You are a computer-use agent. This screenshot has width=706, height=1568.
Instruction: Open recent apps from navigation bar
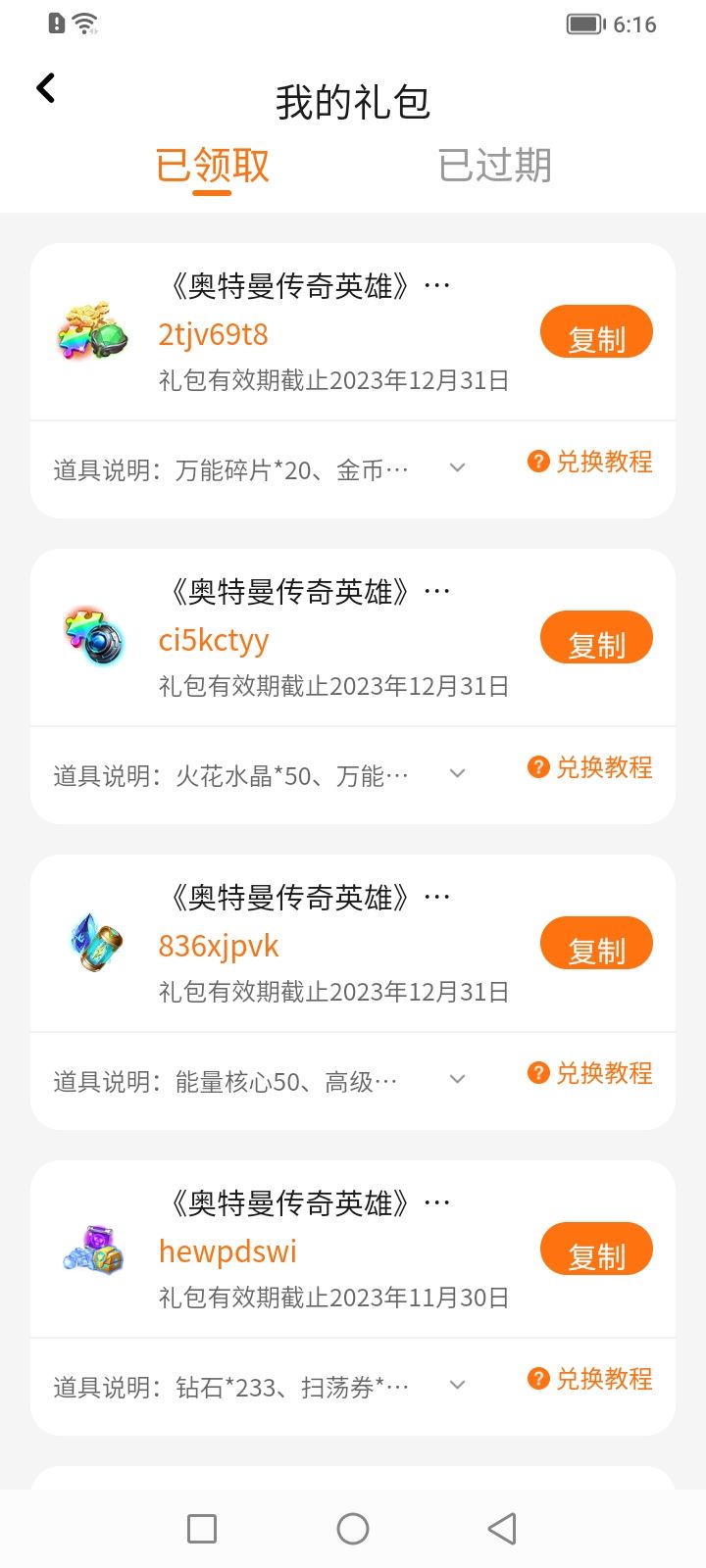[202, 1529]
